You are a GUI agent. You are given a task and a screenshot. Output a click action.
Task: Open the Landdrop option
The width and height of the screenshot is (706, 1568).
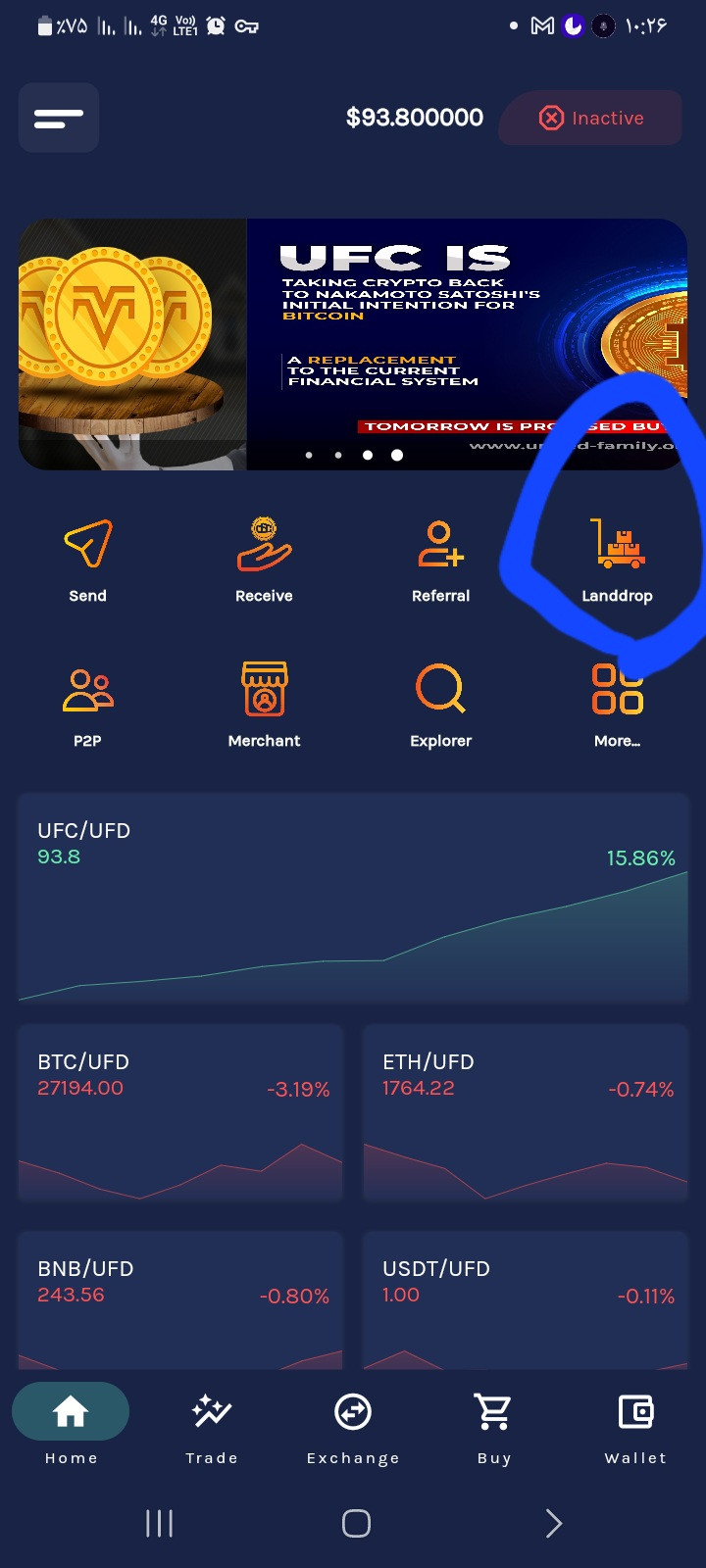[617, 561]
